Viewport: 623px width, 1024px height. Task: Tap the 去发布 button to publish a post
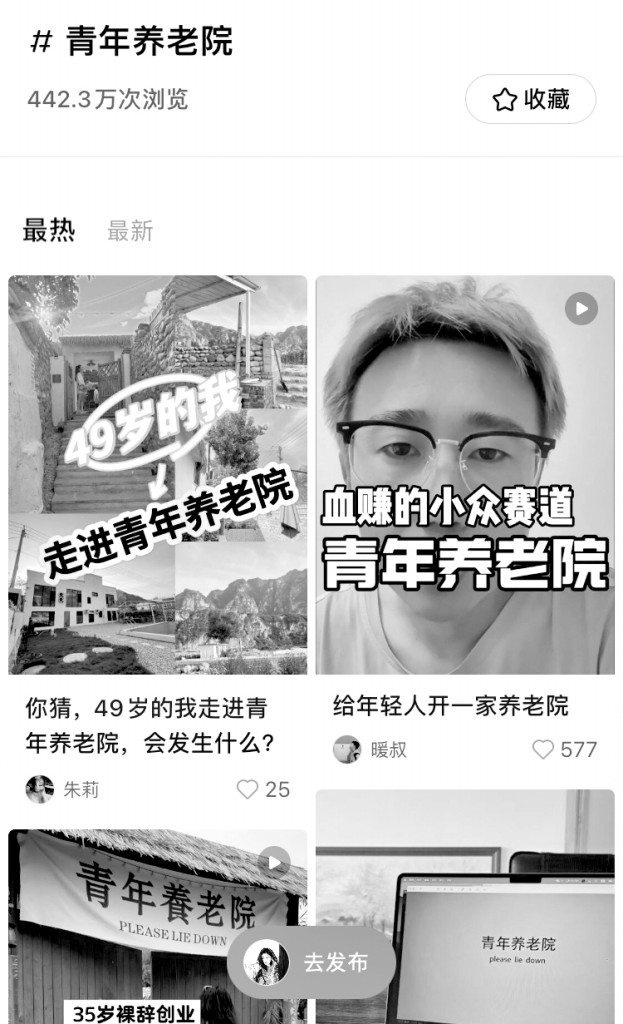312,963
